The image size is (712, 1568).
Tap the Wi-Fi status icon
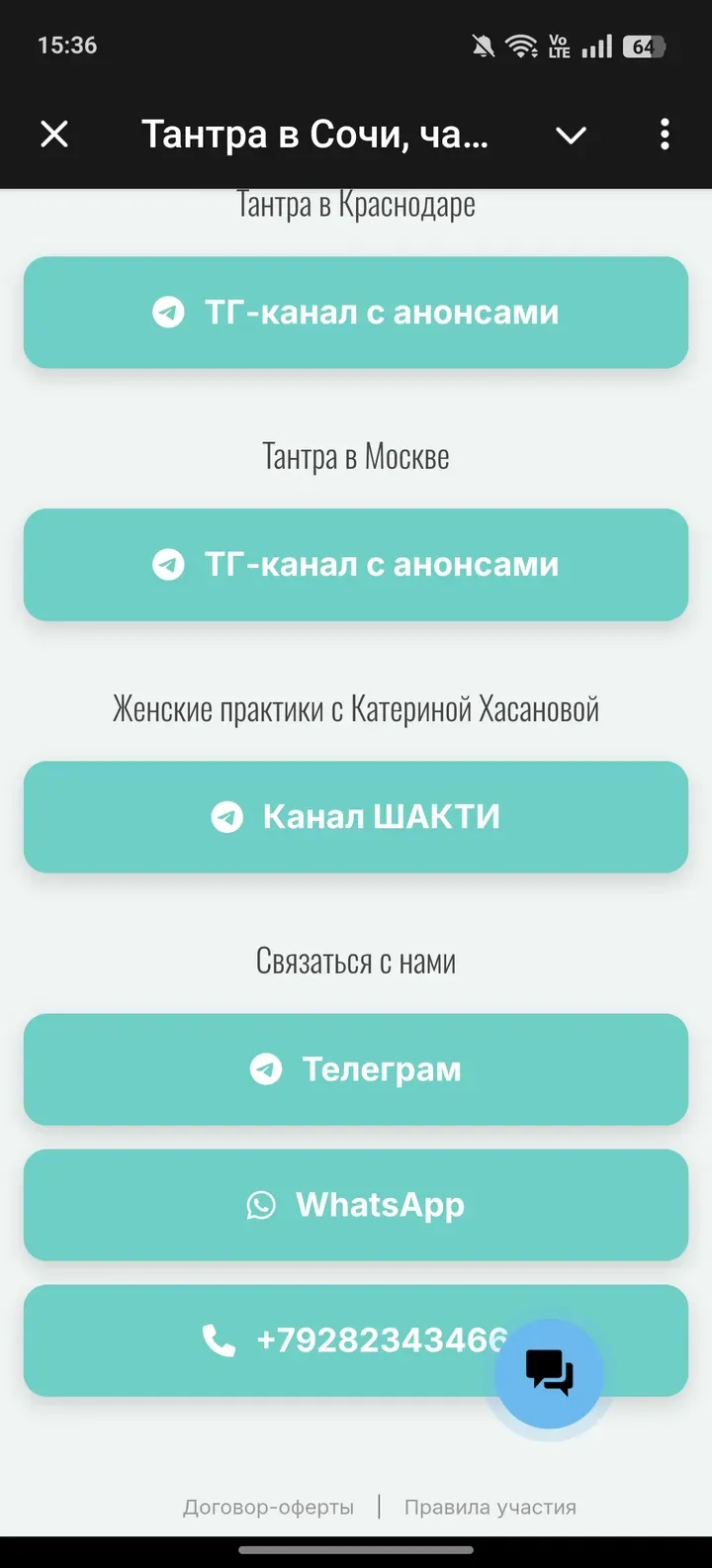coord(521,45)
